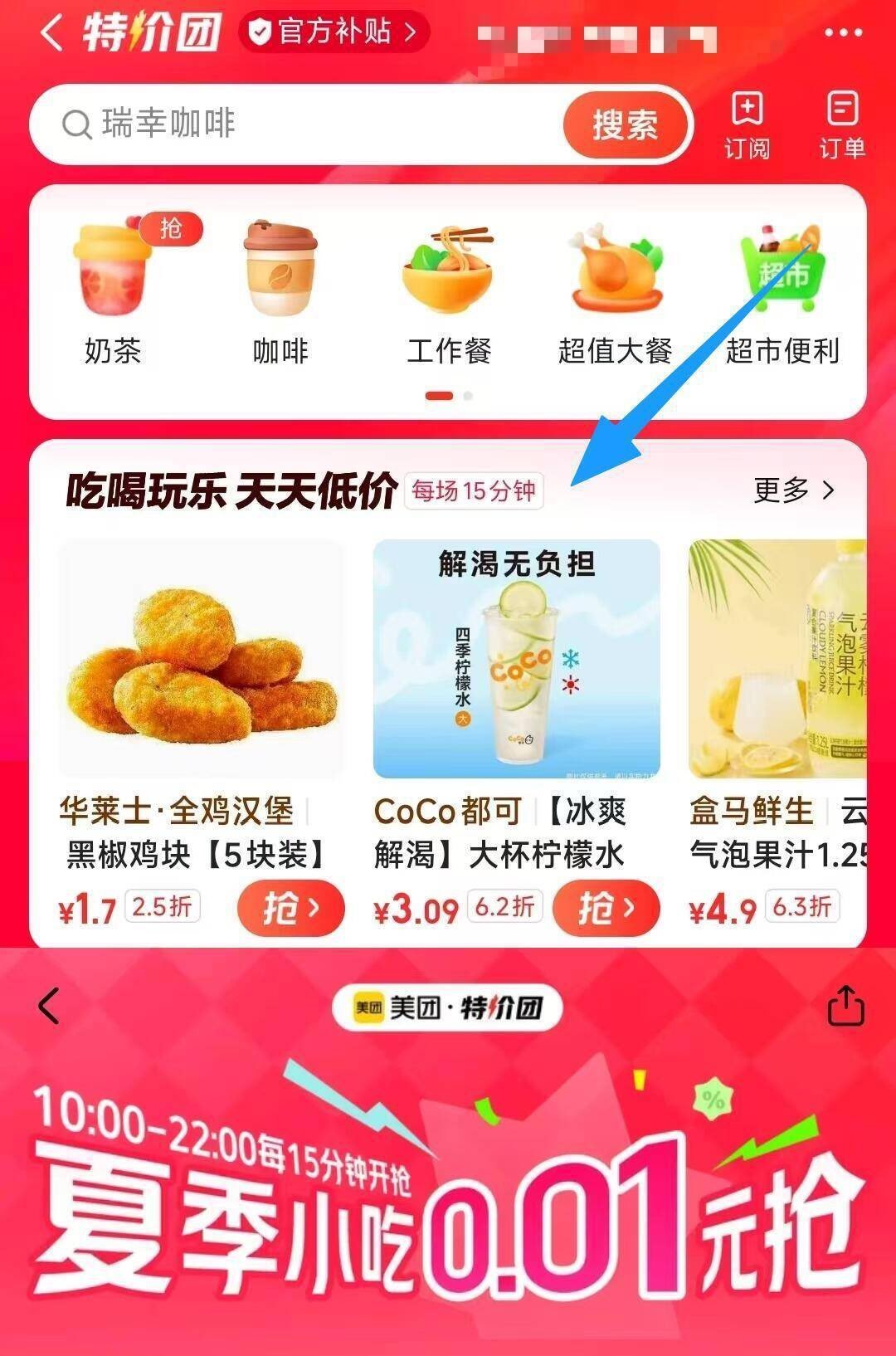Select the 咖啡 category icon
The height and width of the screenshot is (1356, 896).
point(280,274)
